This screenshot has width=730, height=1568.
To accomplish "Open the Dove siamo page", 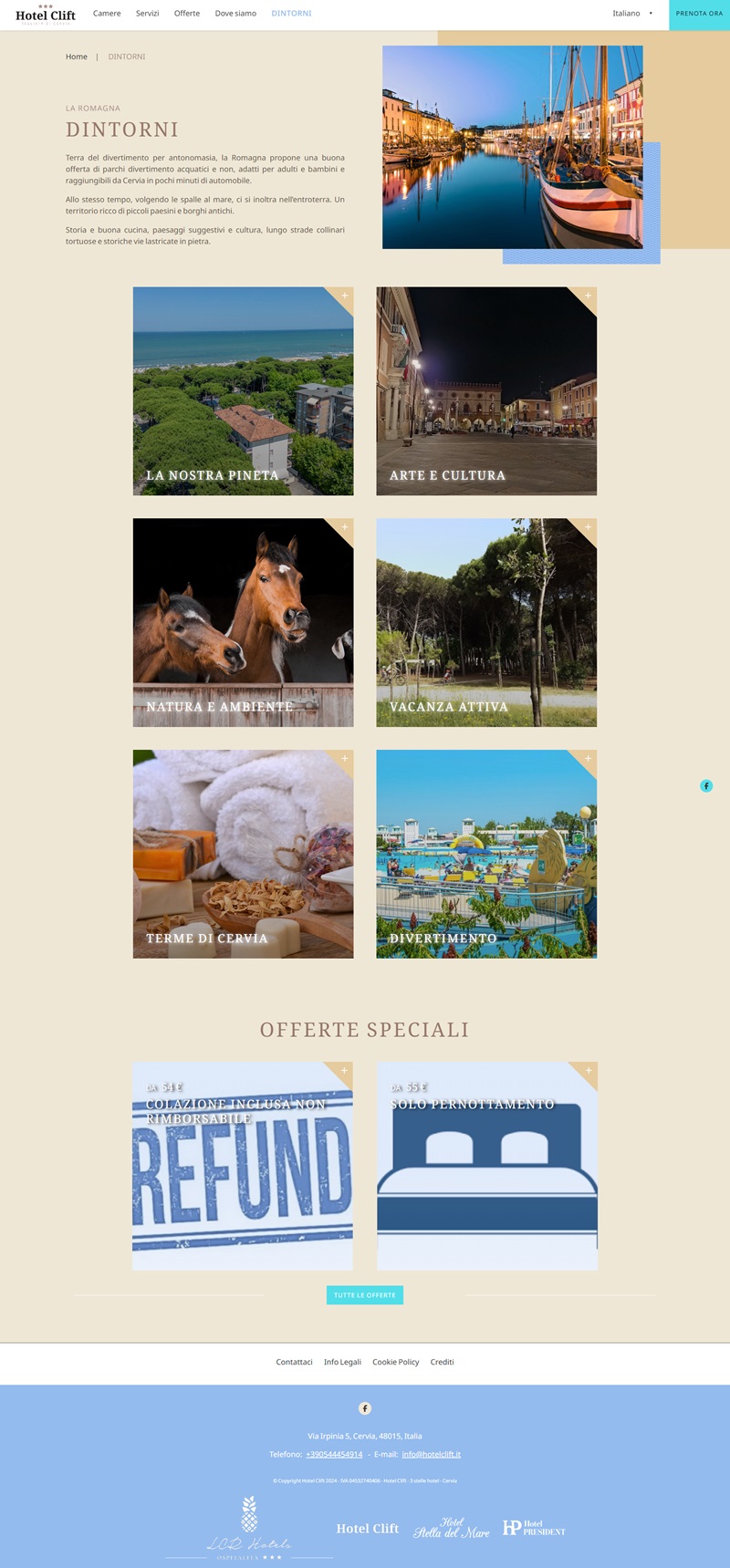I will (235, 14).
